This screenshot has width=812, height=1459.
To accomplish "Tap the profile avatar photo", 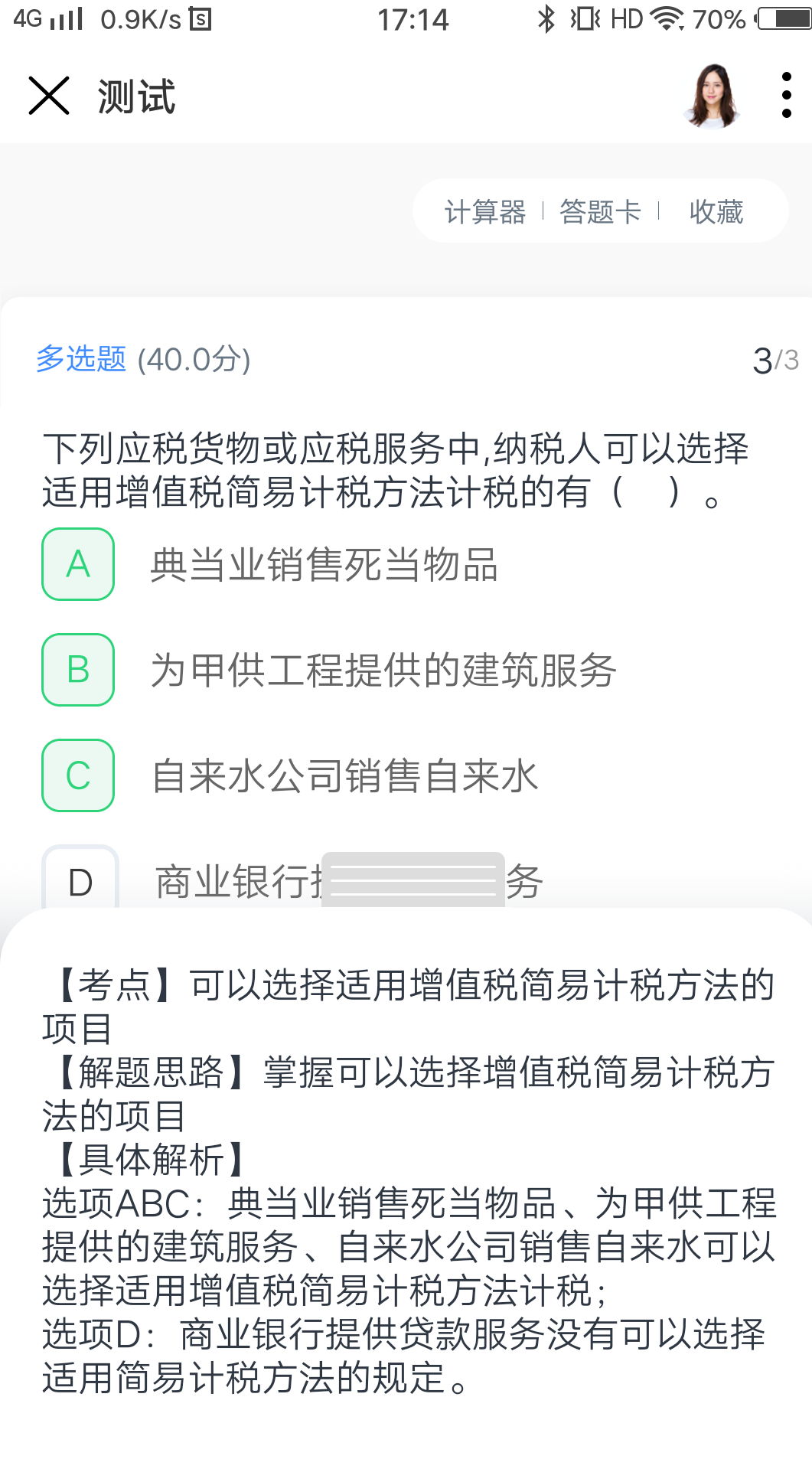I will [713, 96].
